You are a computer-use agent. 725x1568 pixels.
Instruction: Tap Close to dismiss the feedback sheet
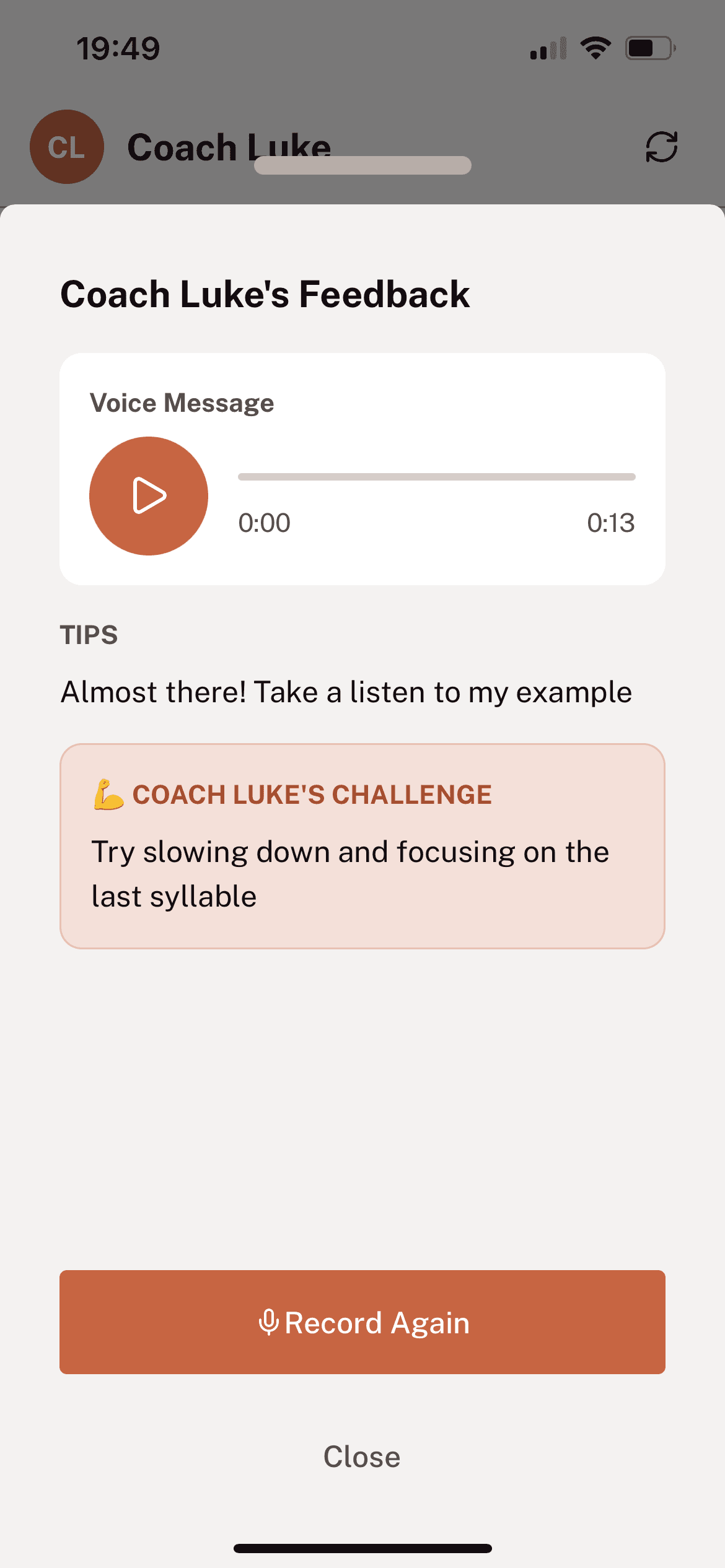coord(362,1456)
